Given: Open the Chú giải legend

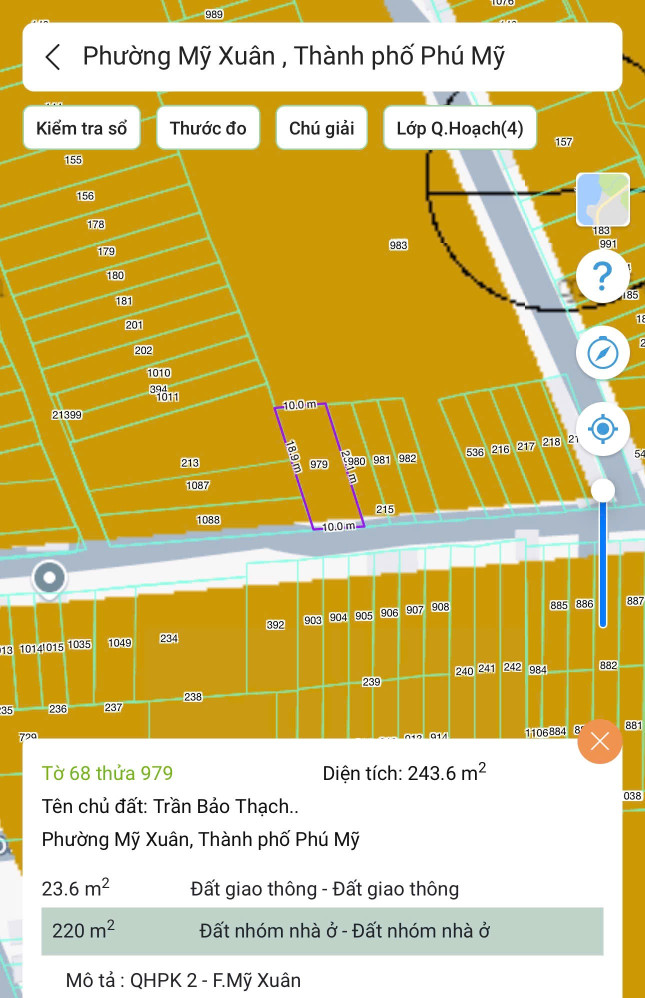Looking at the screenshot, I should [x=321, y=128].
